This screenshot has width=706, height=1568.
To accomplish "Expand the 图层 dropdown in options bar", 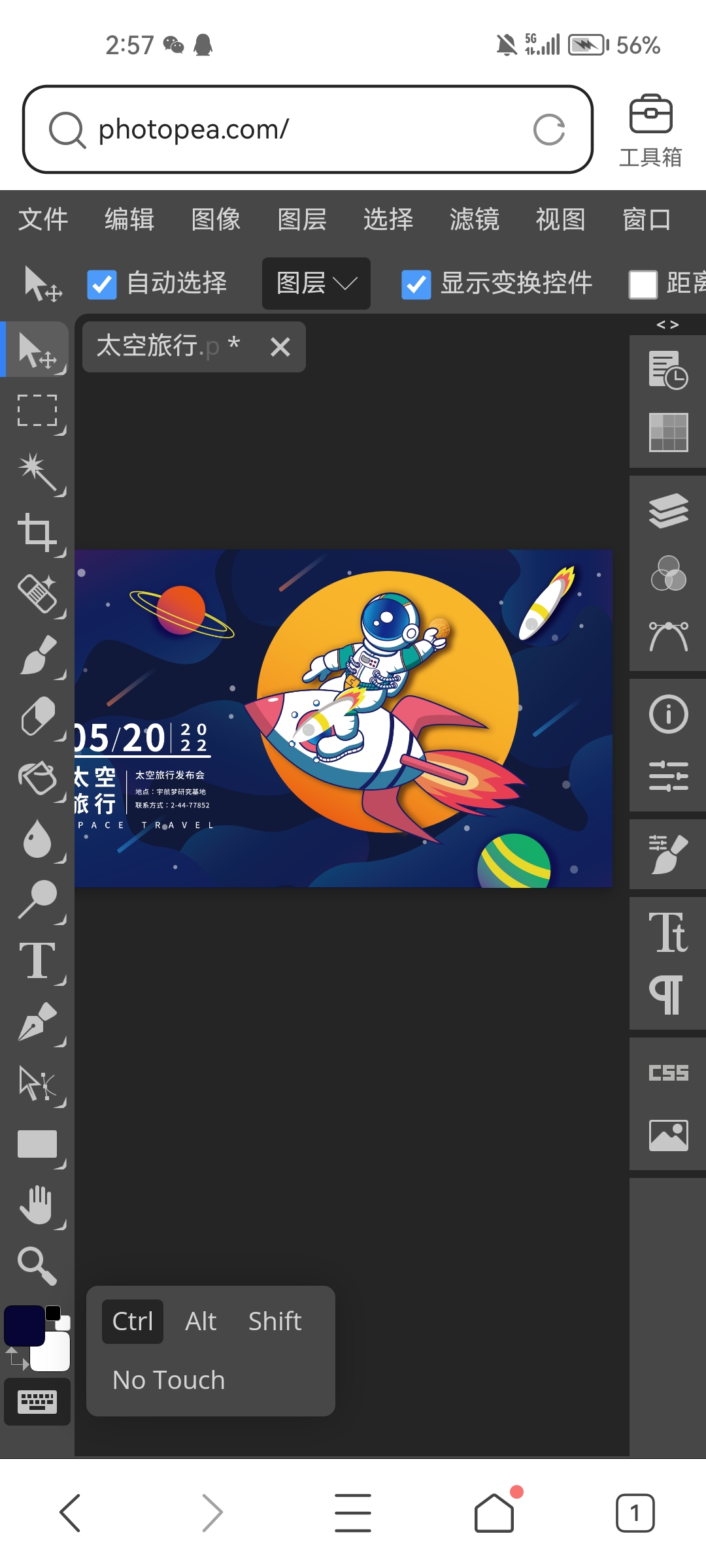I will 316,284.
